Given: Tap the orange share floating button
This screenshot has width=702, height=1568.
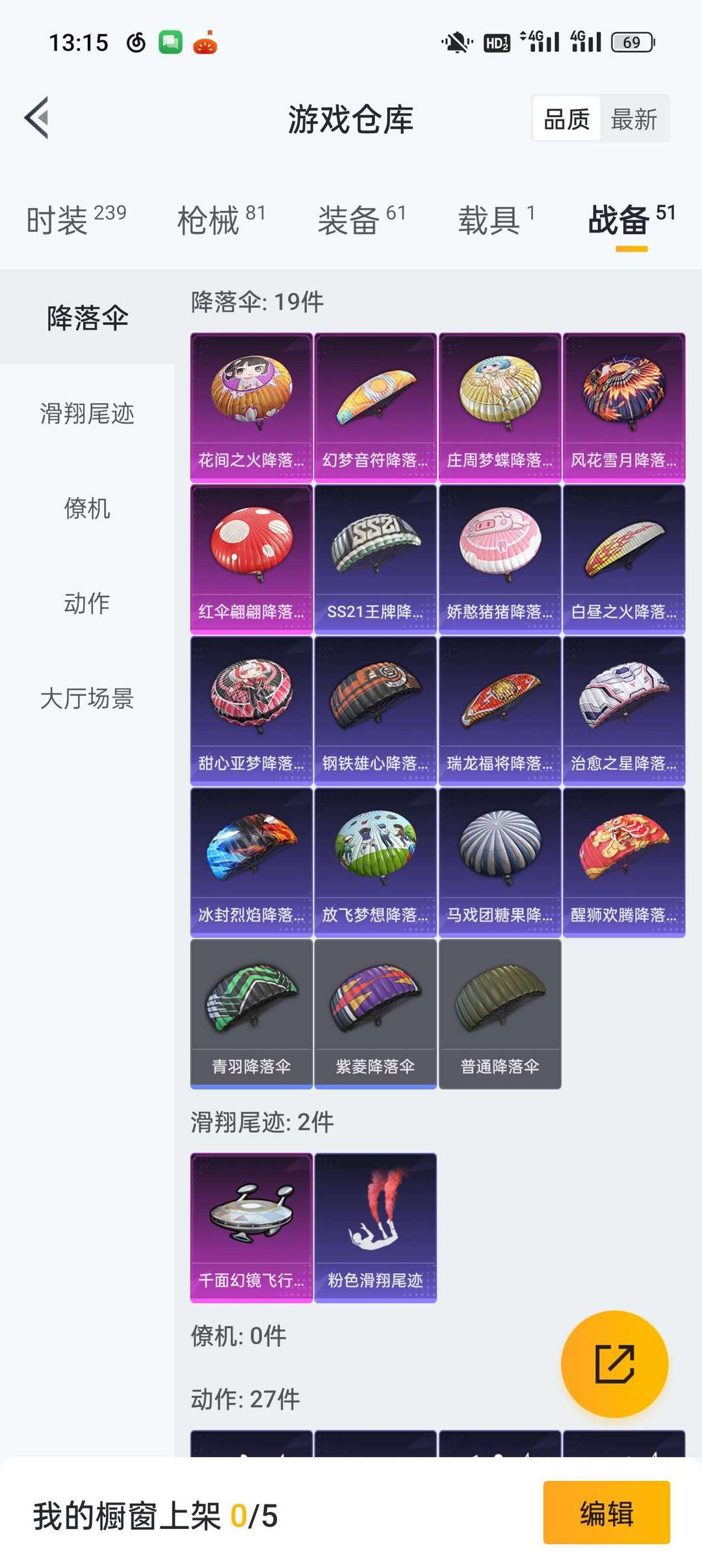Looking at the screenshot, I should tap(614, 1363).
